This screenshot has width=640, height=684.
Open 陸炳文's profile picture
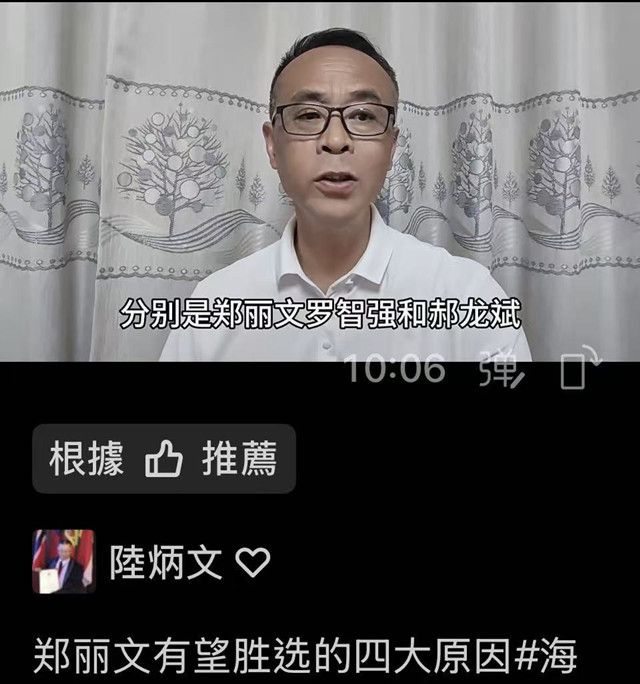(x=64, y=562)
